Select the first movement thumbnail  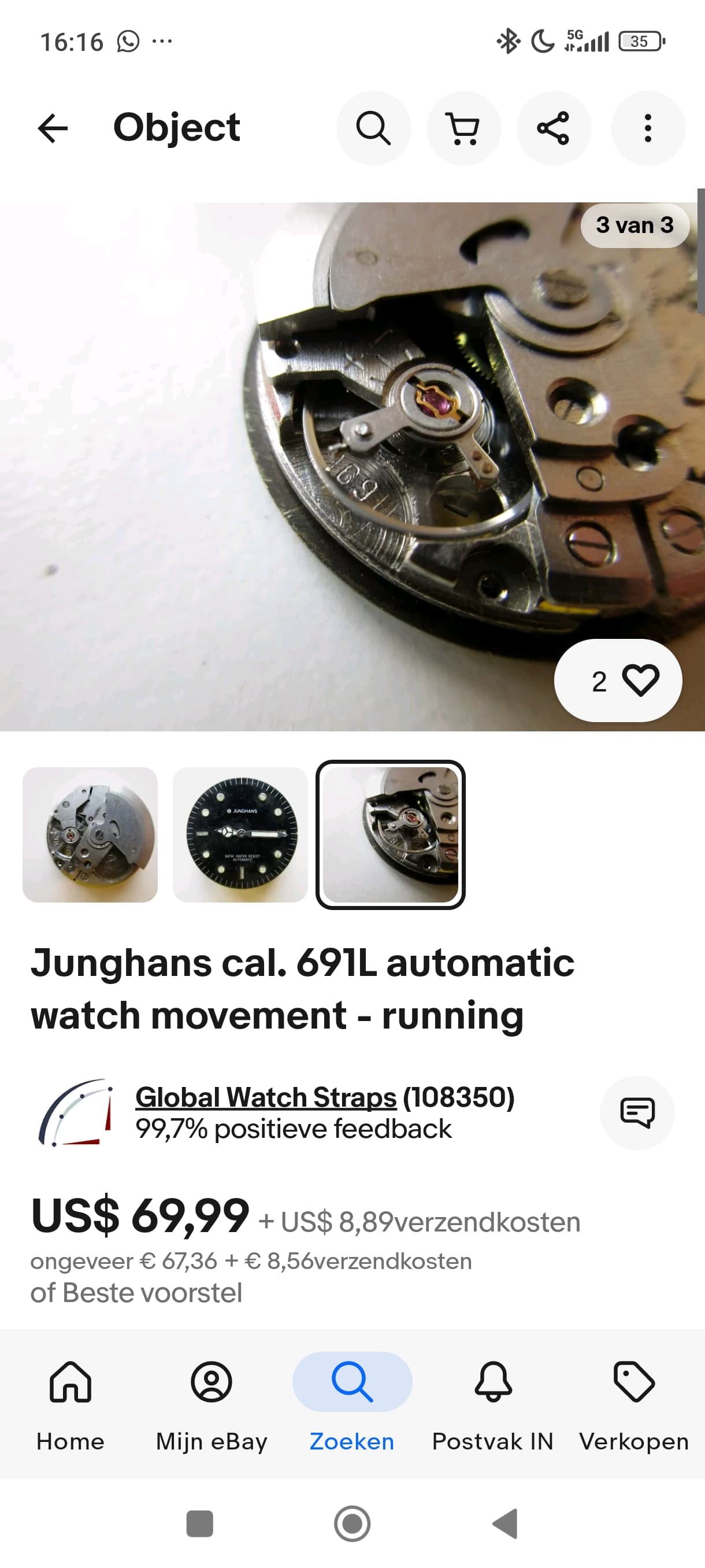click(x=90, y=834)
